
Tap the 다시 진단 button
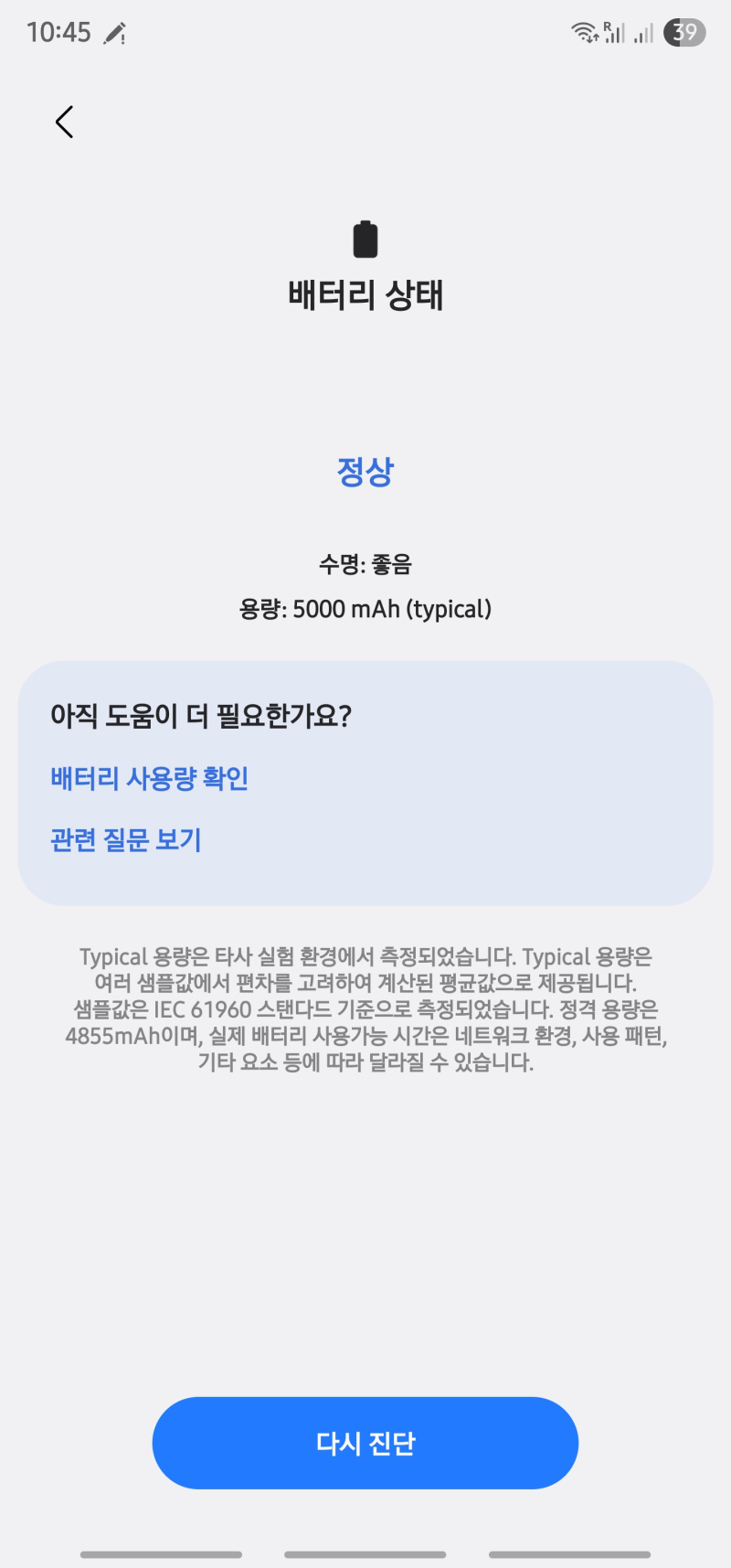365,1443
